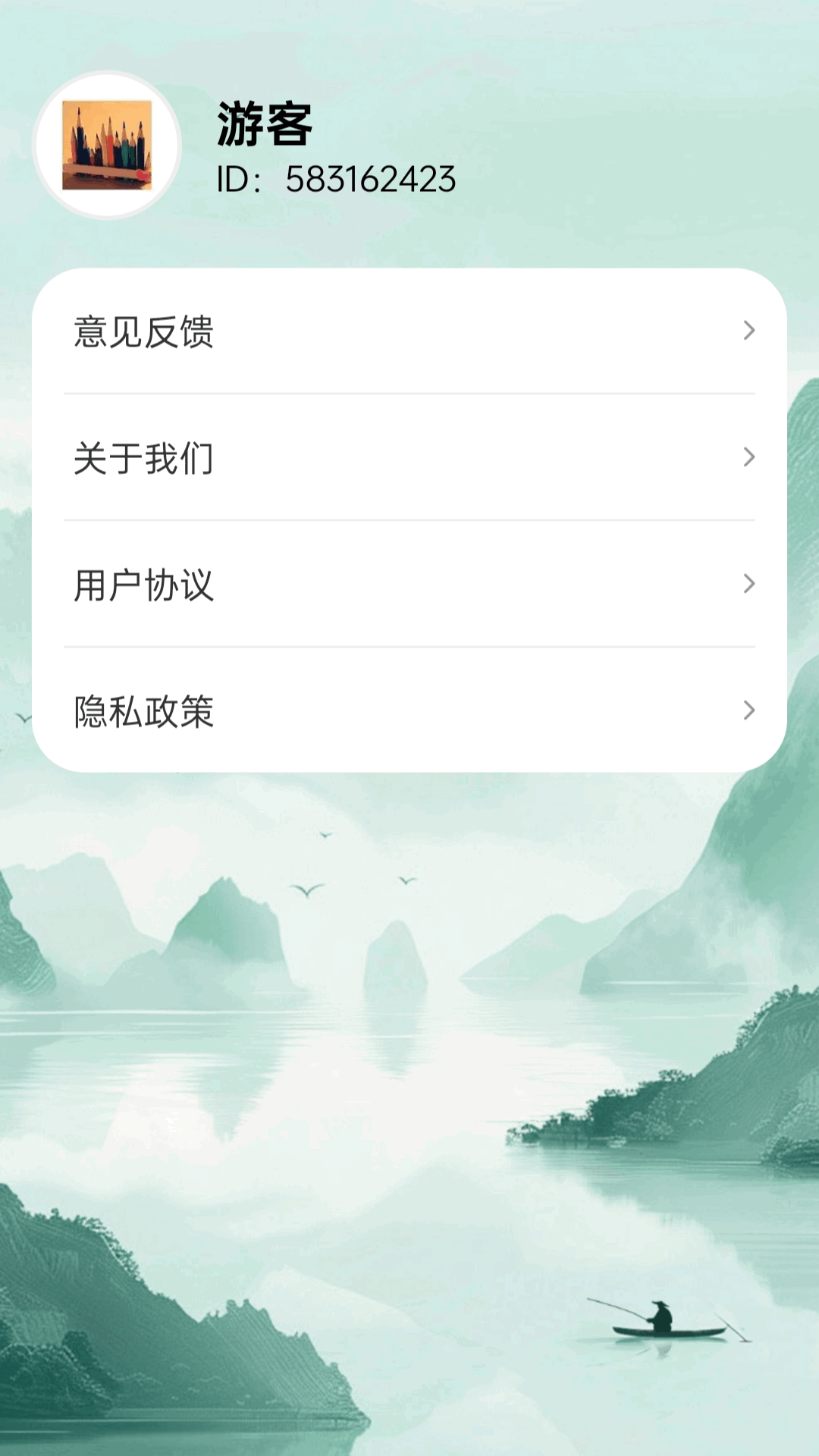The width and height of the screenshot is (819, 1456).
Task: Expand the chevron next to 意见反馈
Action: [x=750, y=331]
